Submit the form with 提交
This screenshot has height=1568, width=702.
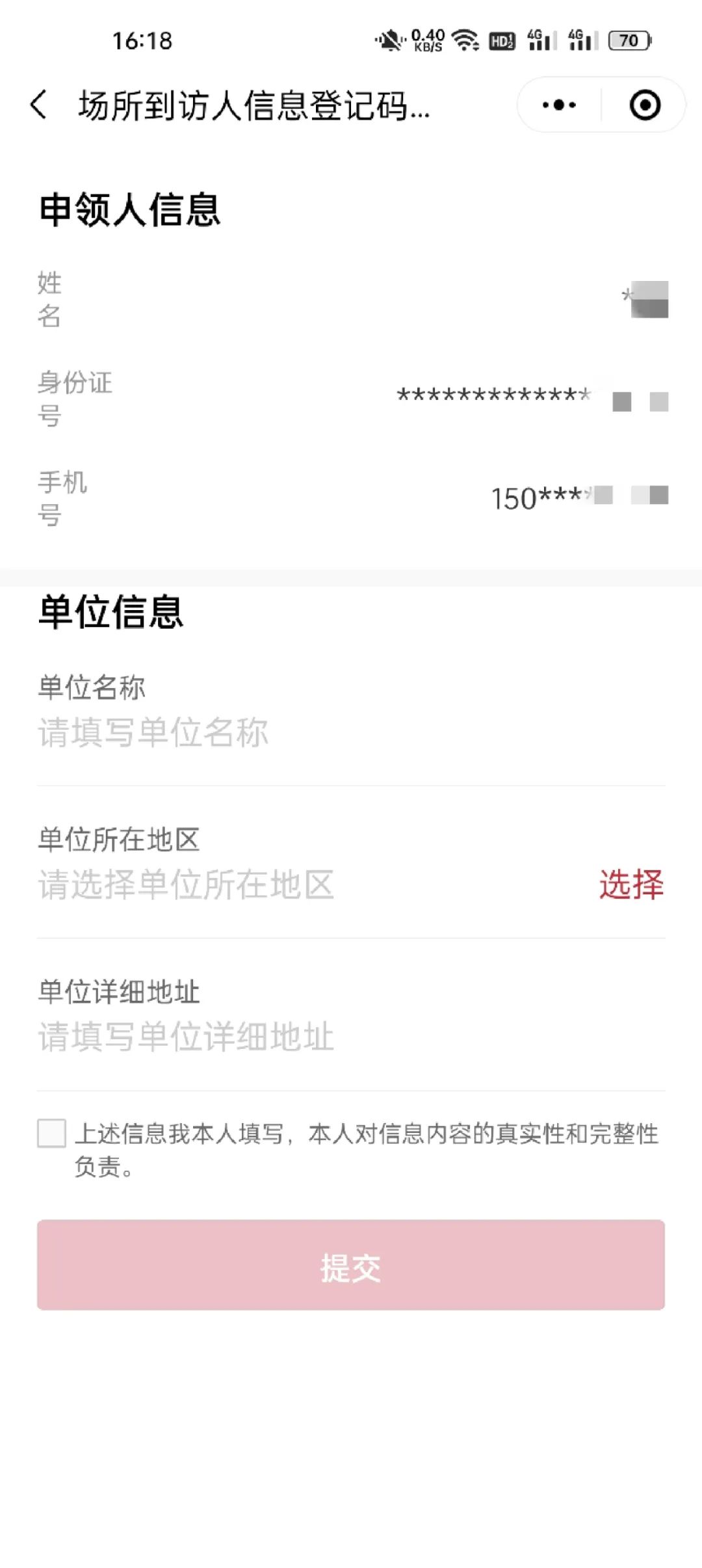click(351, 1265)
